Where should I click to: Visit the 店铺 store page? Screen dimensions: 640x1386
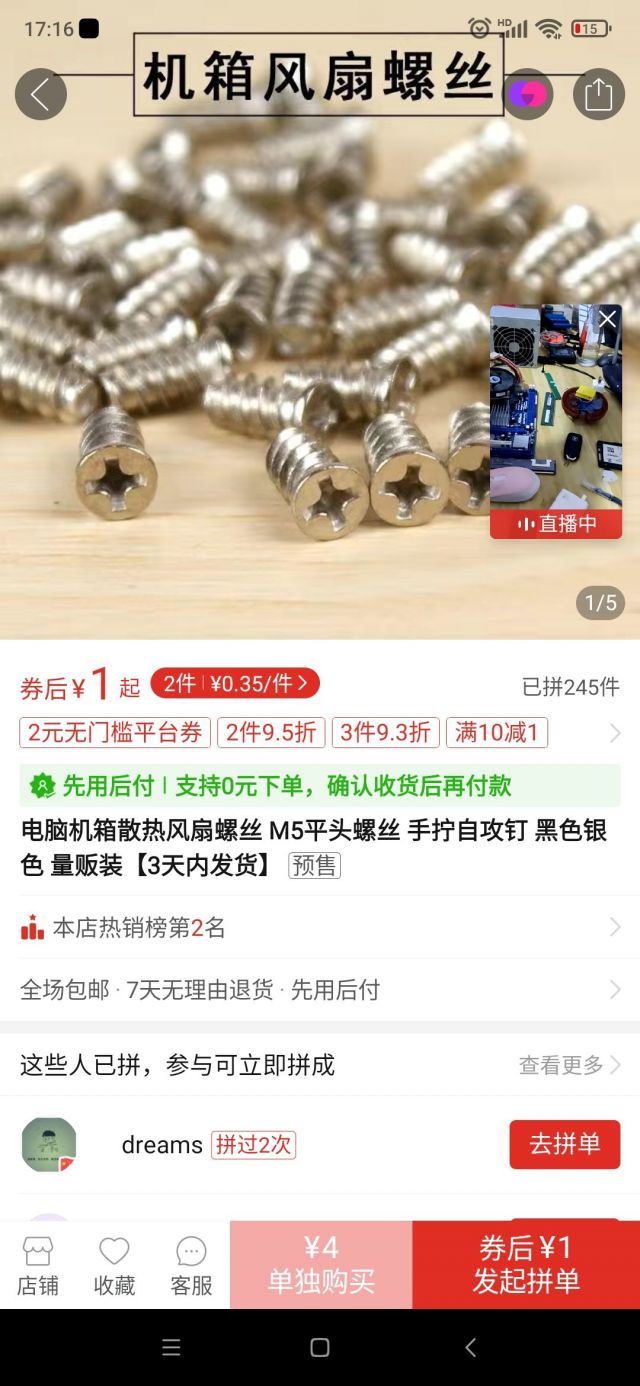(38, 1265)
